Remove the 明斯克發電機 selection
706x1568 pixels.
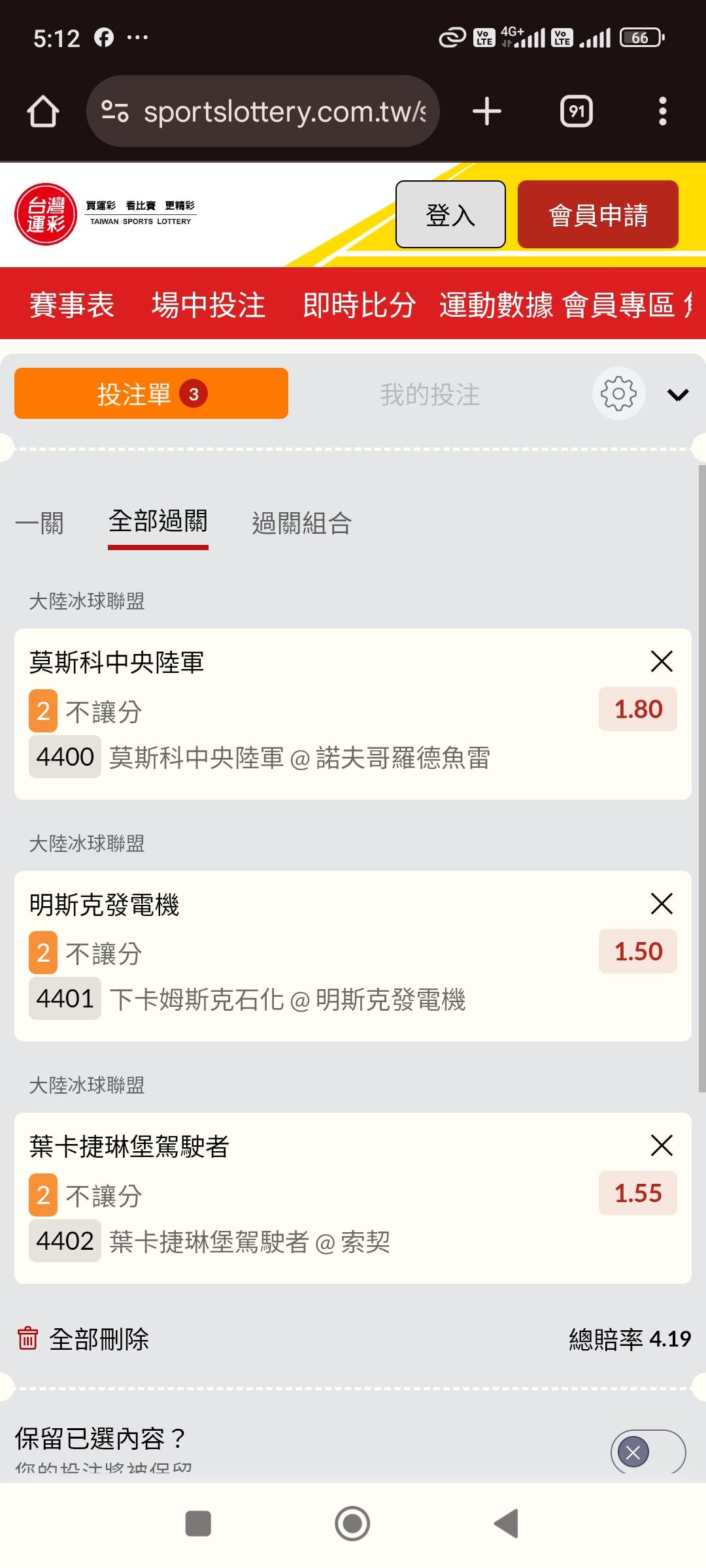click(x=662, y=904)
